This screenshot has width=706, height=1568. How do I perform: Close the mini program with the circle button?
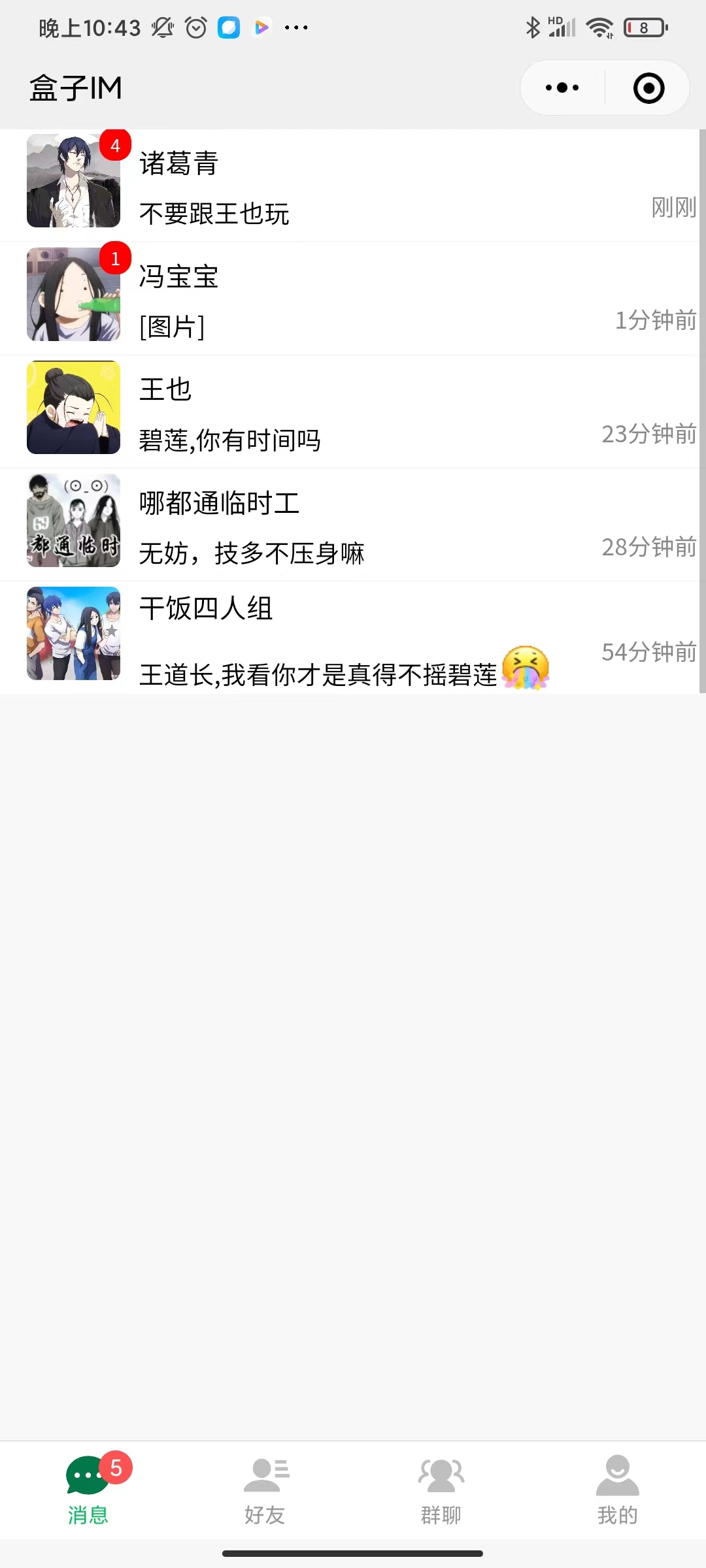(648, 88)
